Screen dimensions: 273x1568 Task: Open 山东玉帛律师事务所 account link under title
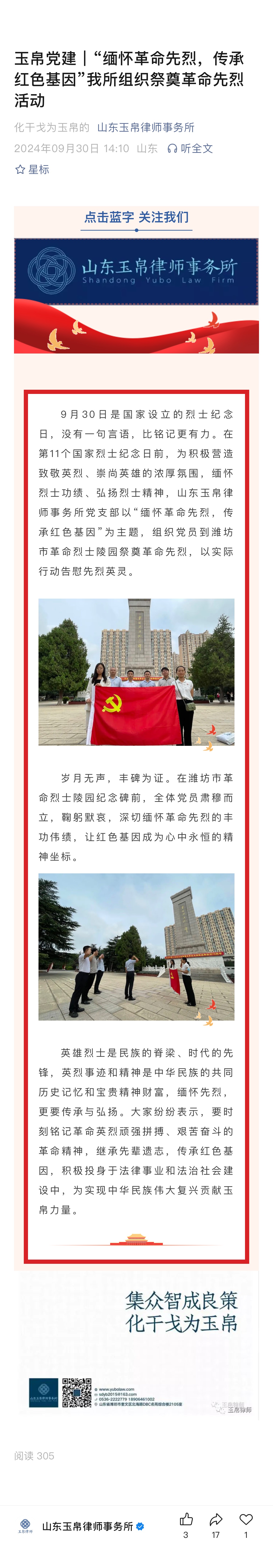145,127
